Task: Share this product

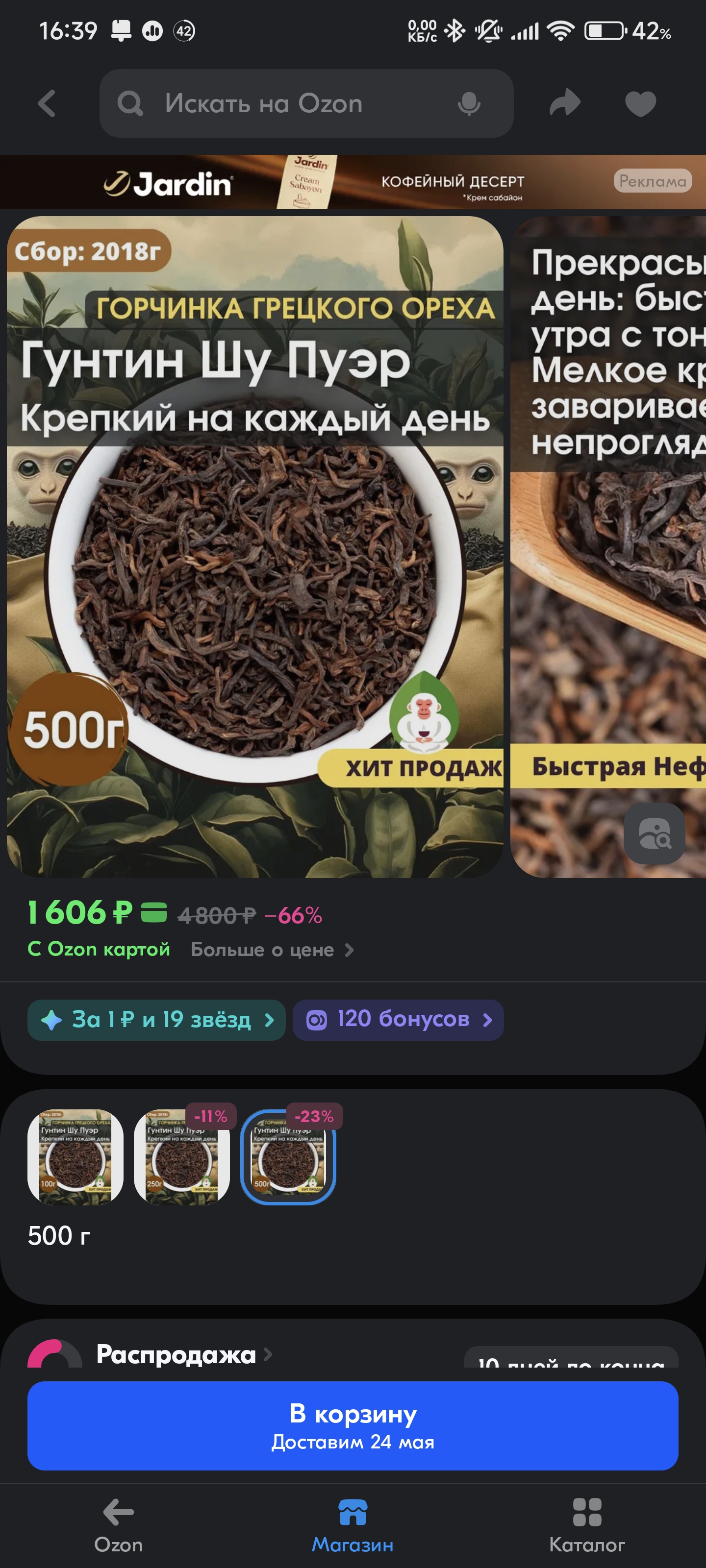Action: 565,103
